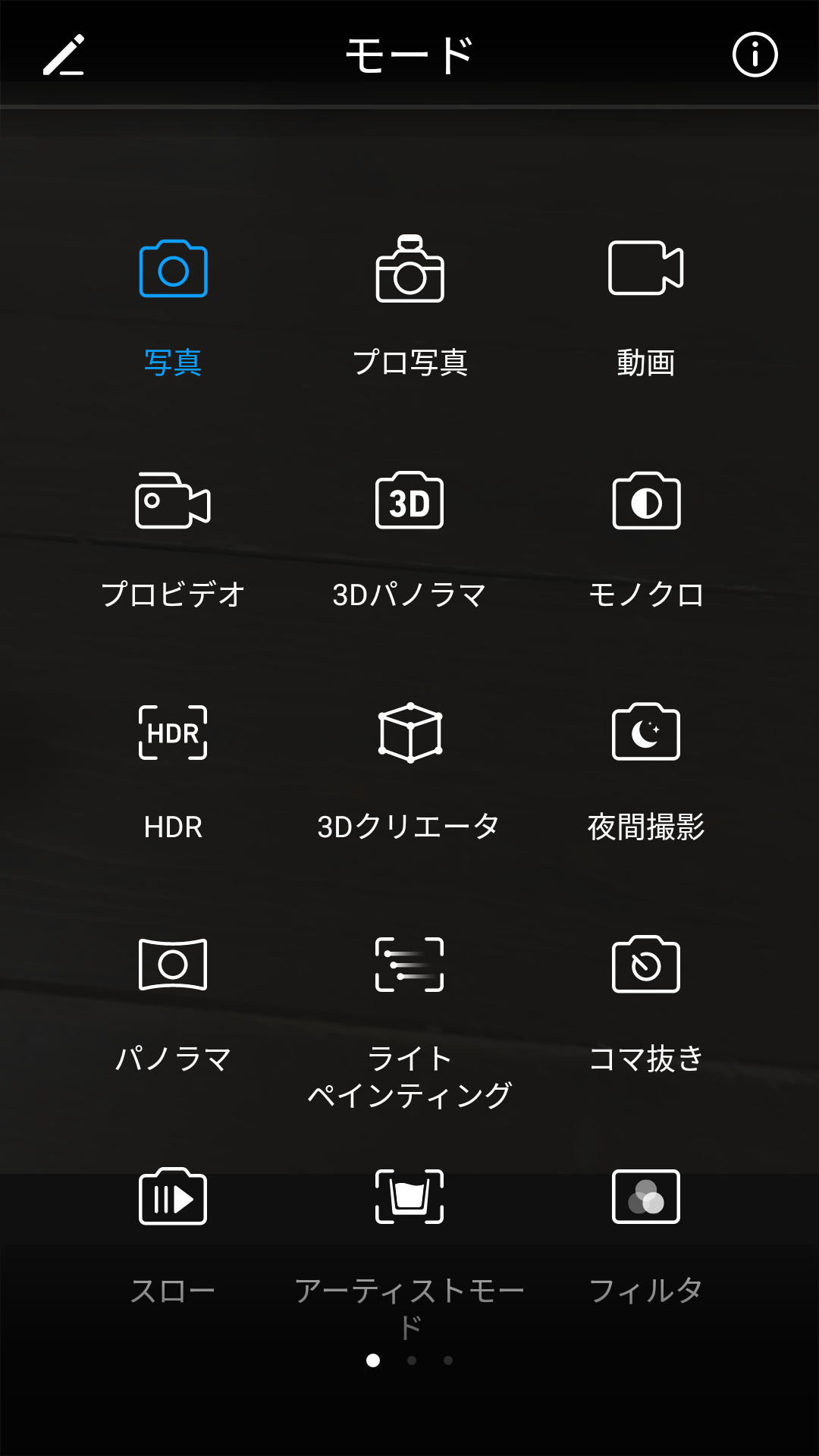Open the info icon
Viewport: 819px width, 1456px height.
coord(755,55)
